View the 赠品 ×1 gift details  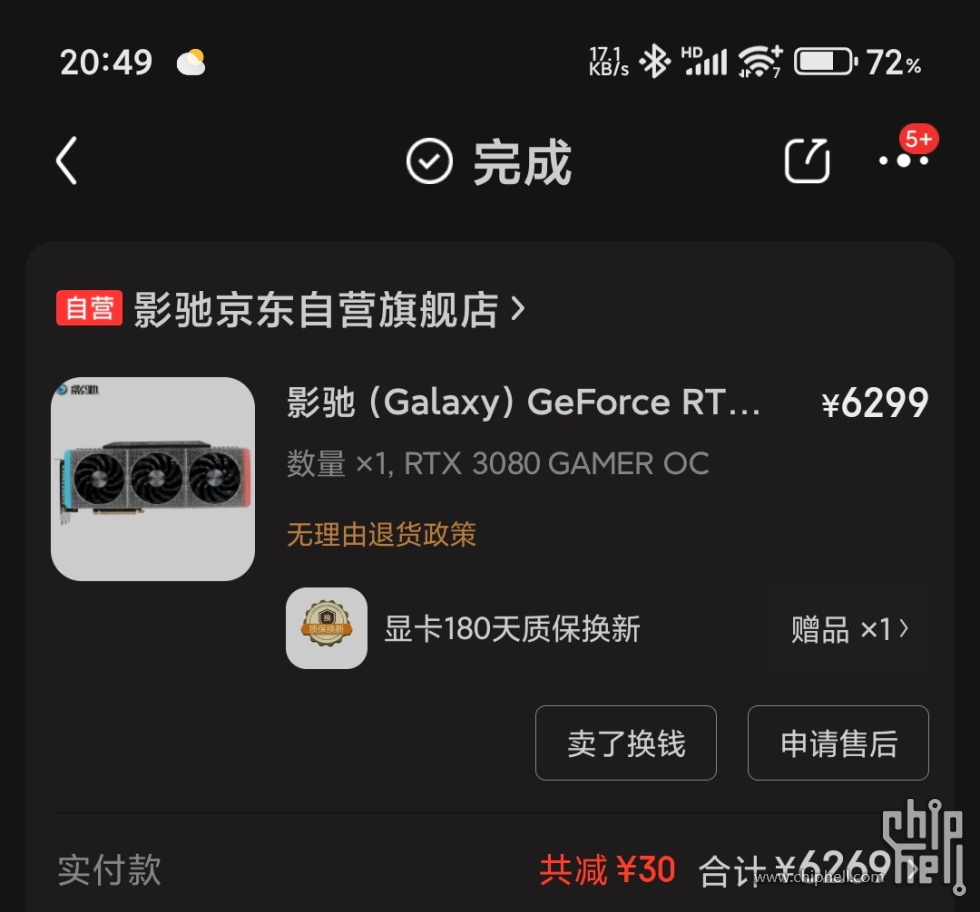[849, 629]
